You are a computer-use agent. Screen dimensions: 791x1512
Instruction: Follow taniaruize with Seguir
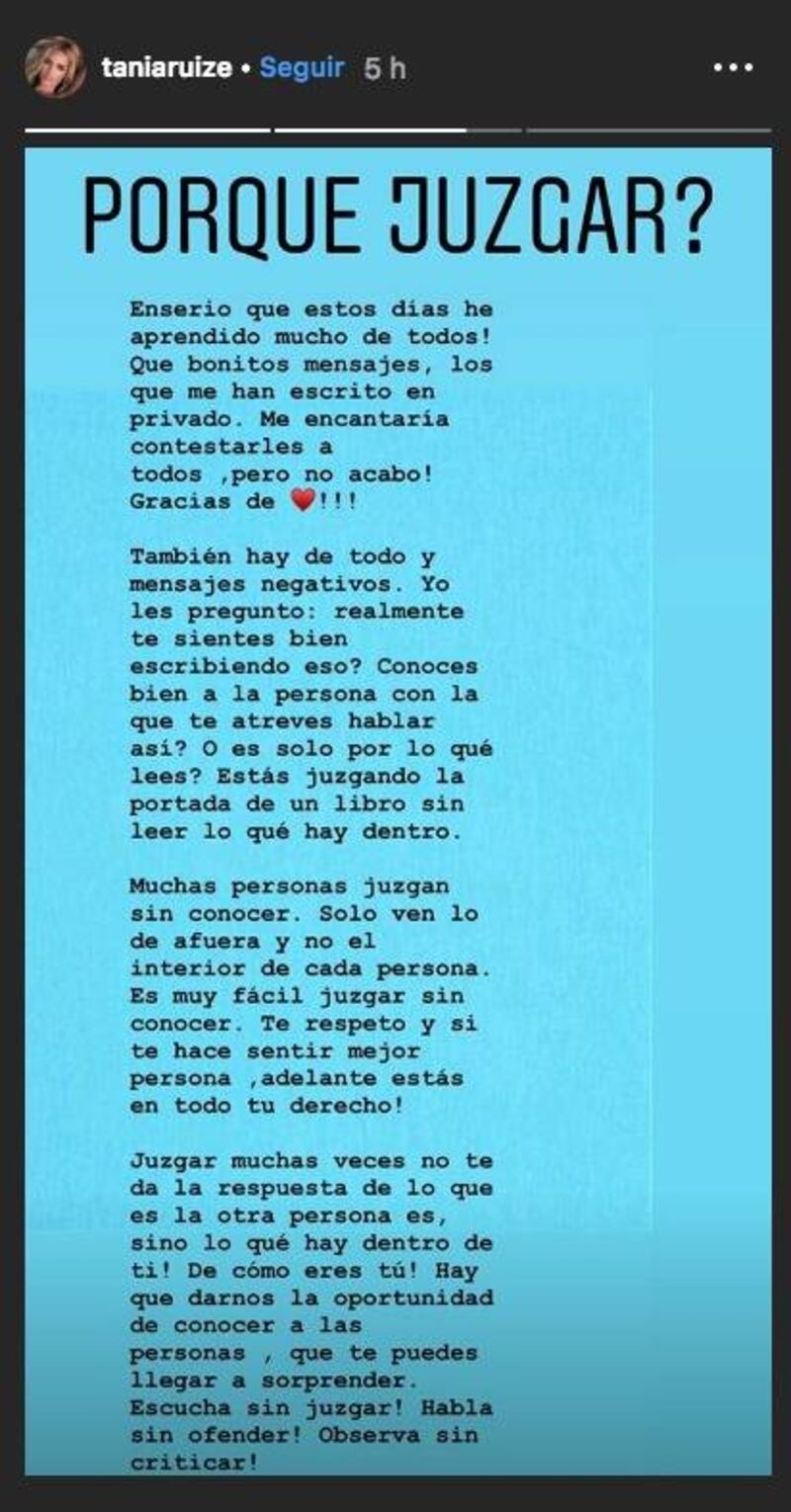(302, 68)
